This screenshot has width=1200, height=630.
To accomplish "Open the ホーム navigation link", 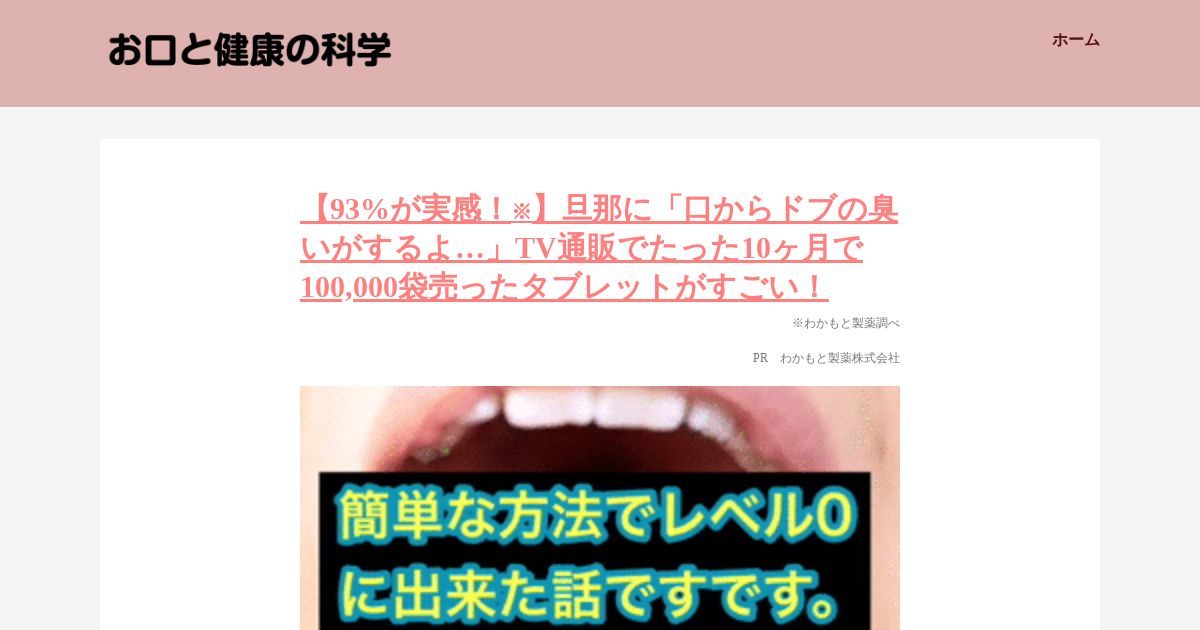I will 1075,40.
